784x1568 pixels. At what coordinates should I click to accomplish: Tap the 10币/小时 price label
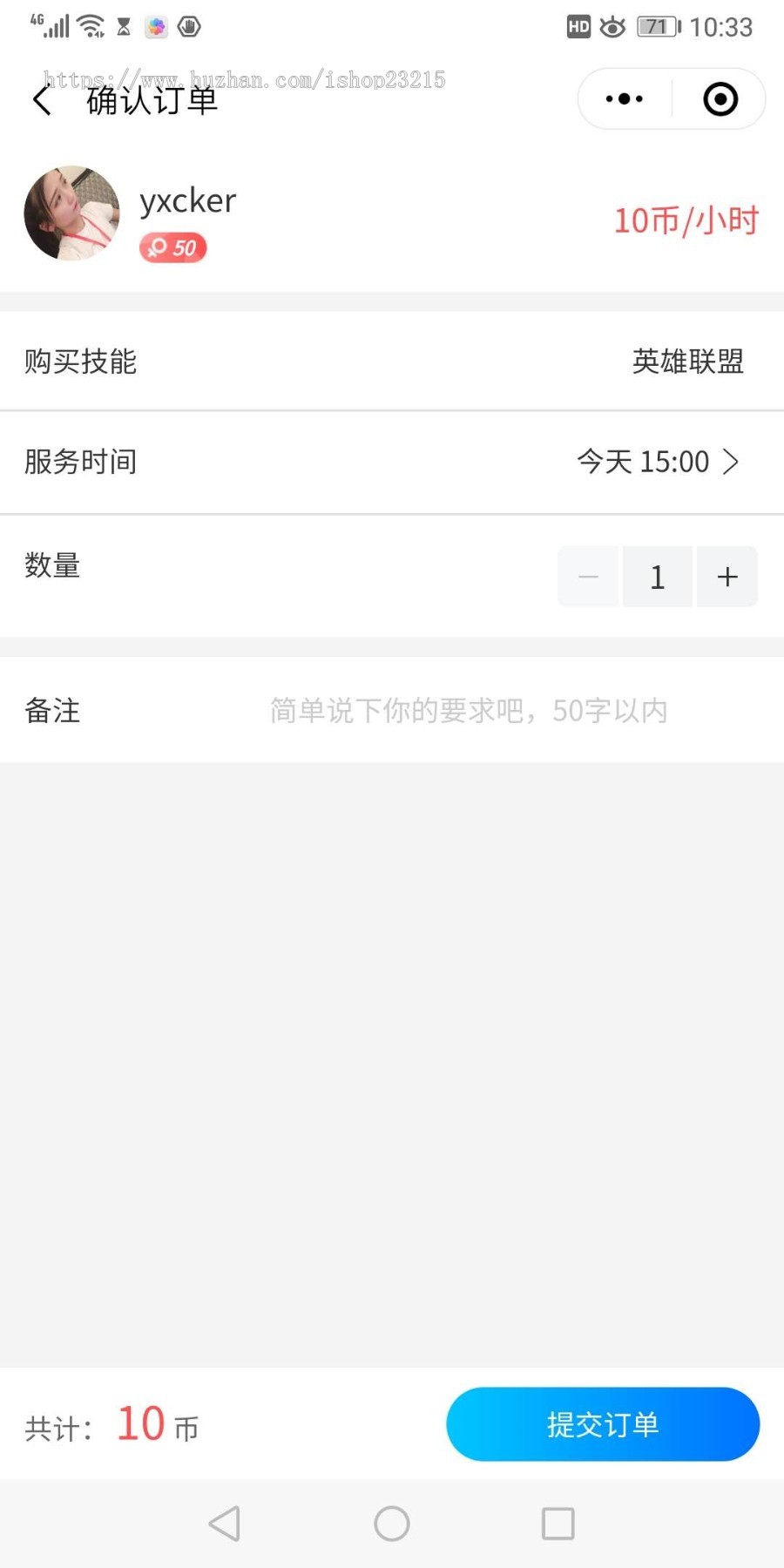point(686,220)
